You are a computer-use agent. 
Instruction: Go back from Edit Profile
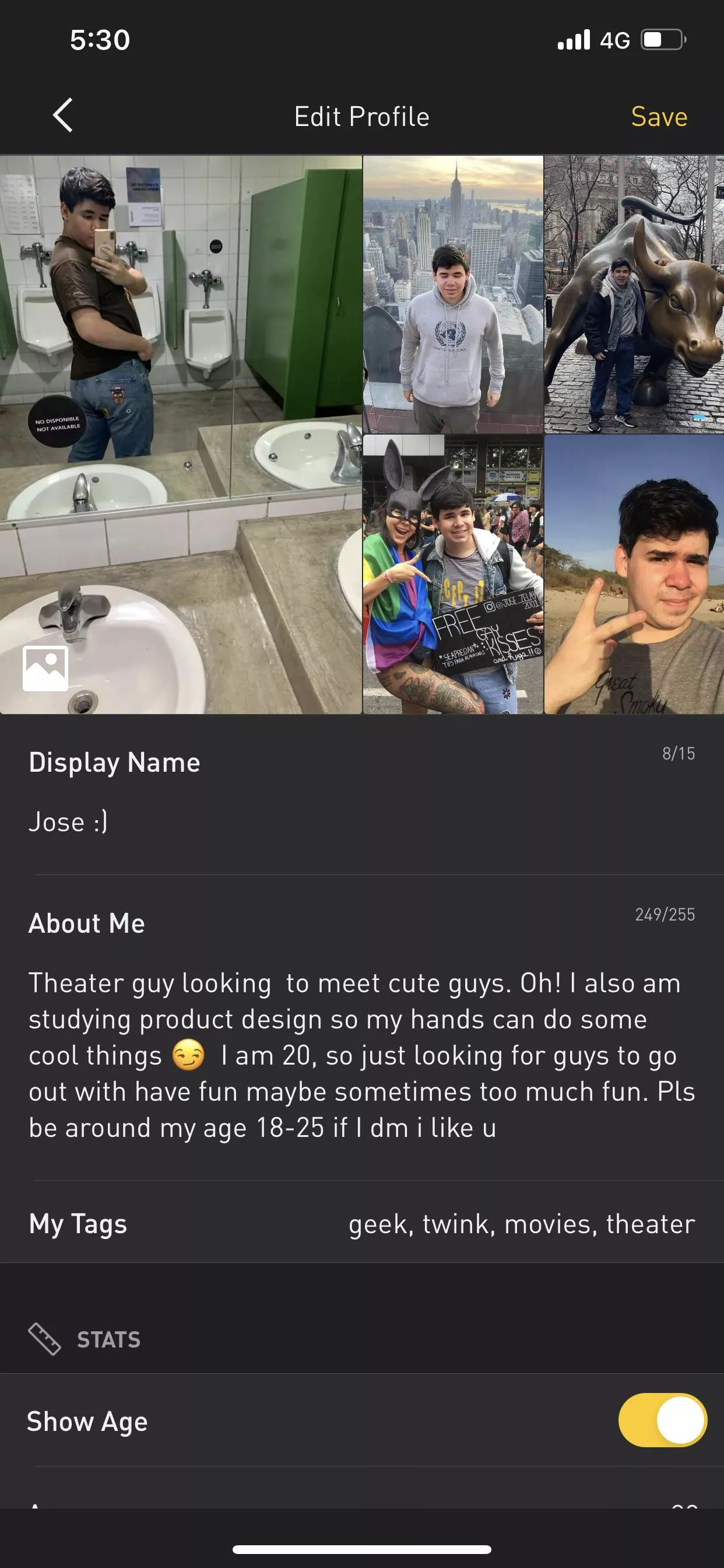pos(63,116)
